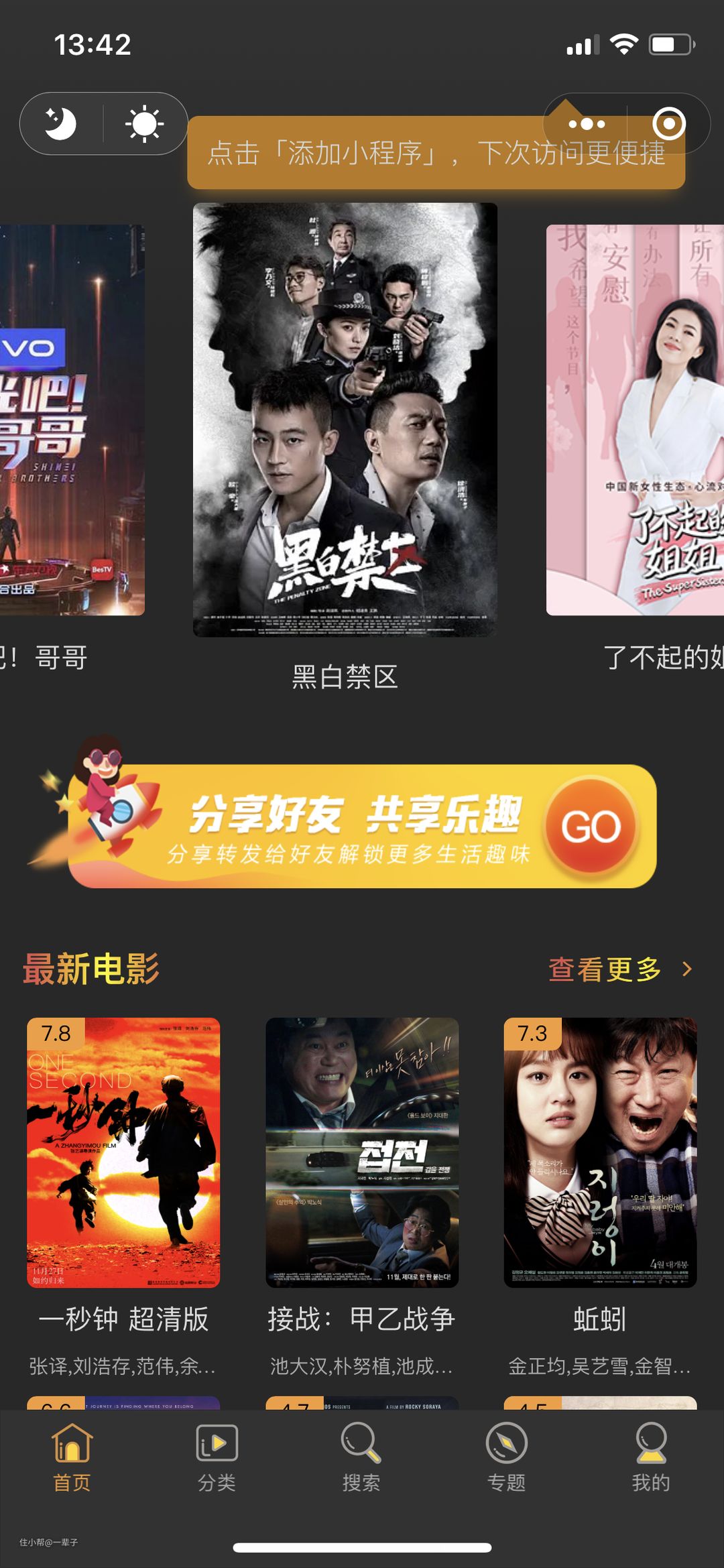Switch to the 分类 tab

(x=217, y=1457)
